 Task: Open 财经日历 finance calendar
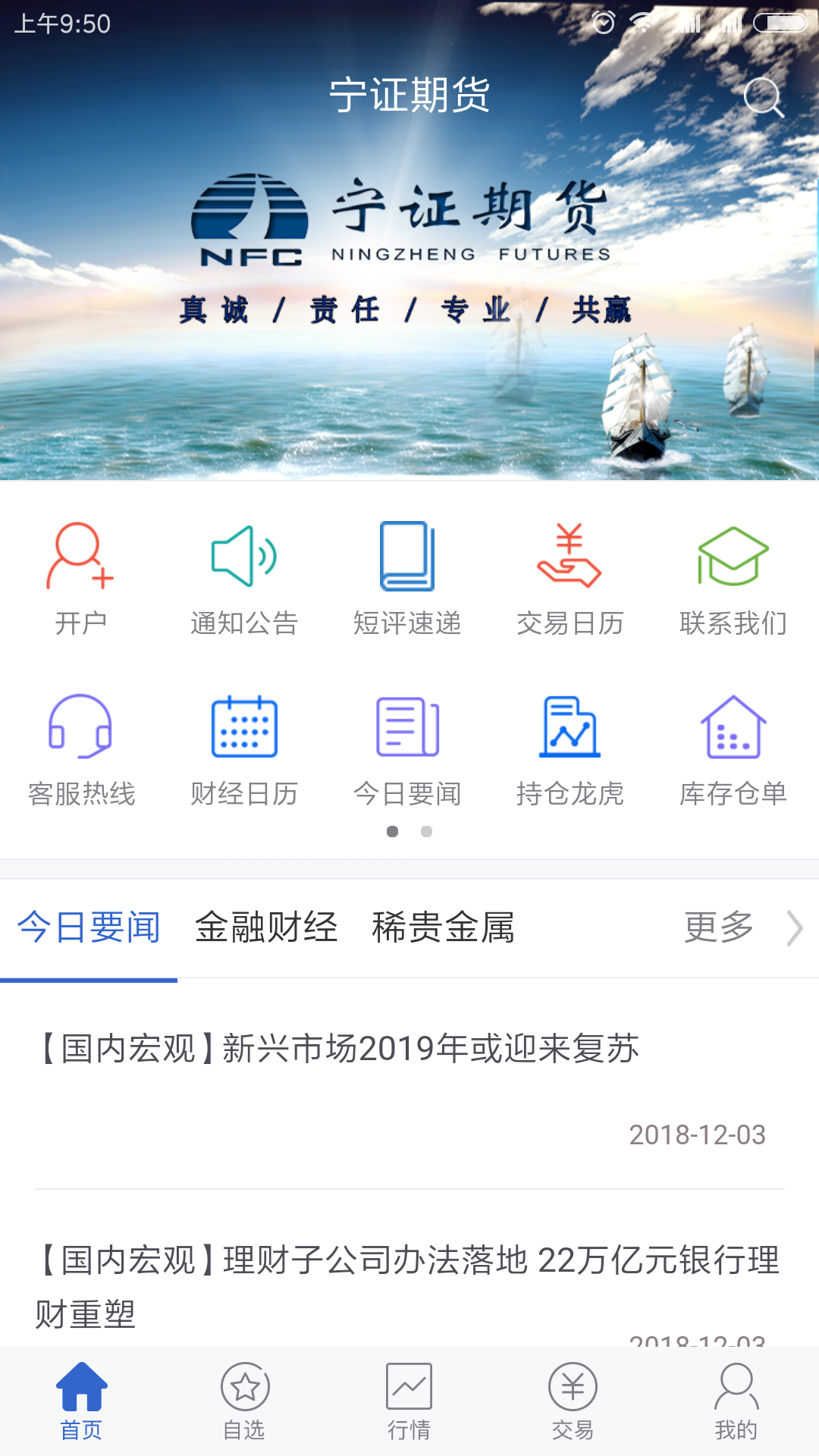[243, 748]
